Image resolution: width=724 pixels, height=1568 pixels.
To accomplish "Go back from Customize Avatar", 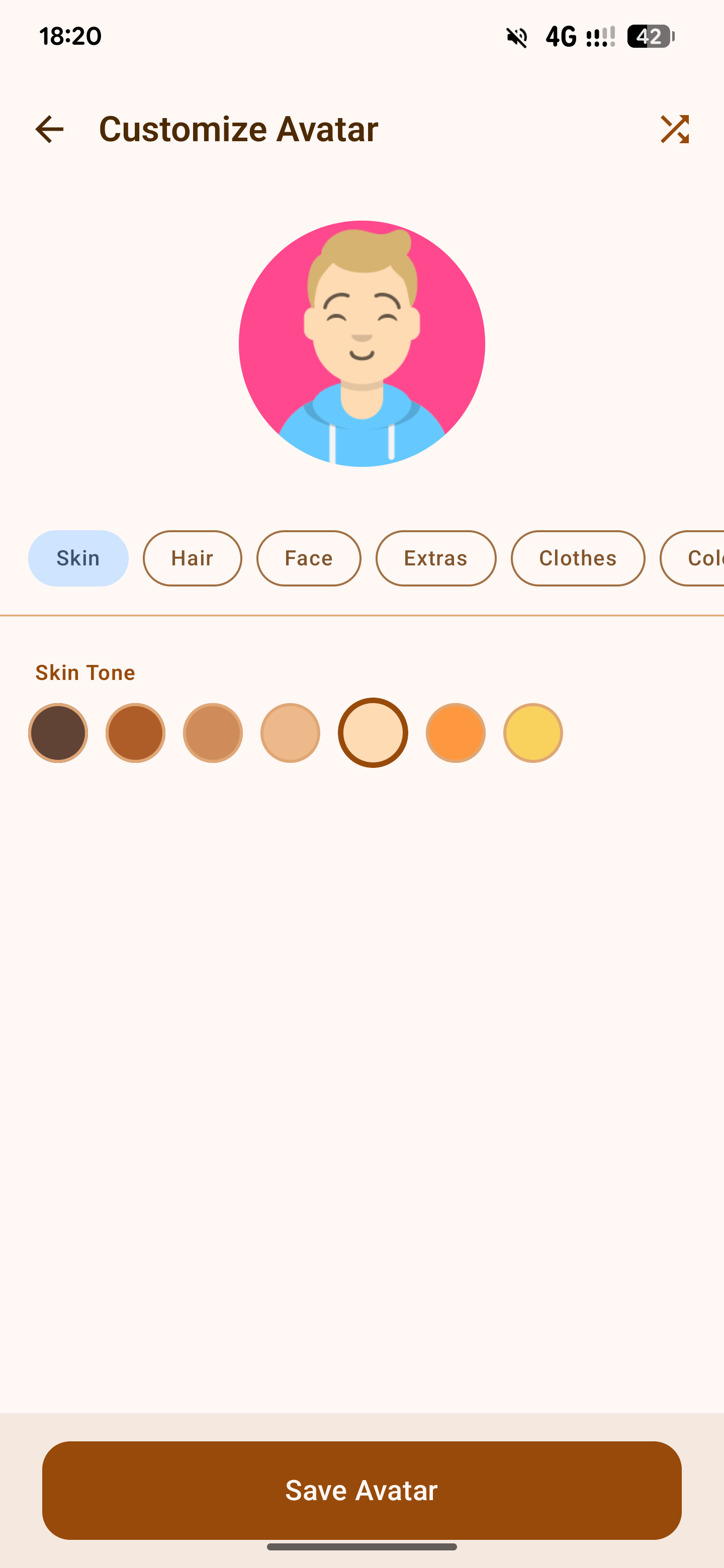I will pyautogui.click(x=49, y=129).
